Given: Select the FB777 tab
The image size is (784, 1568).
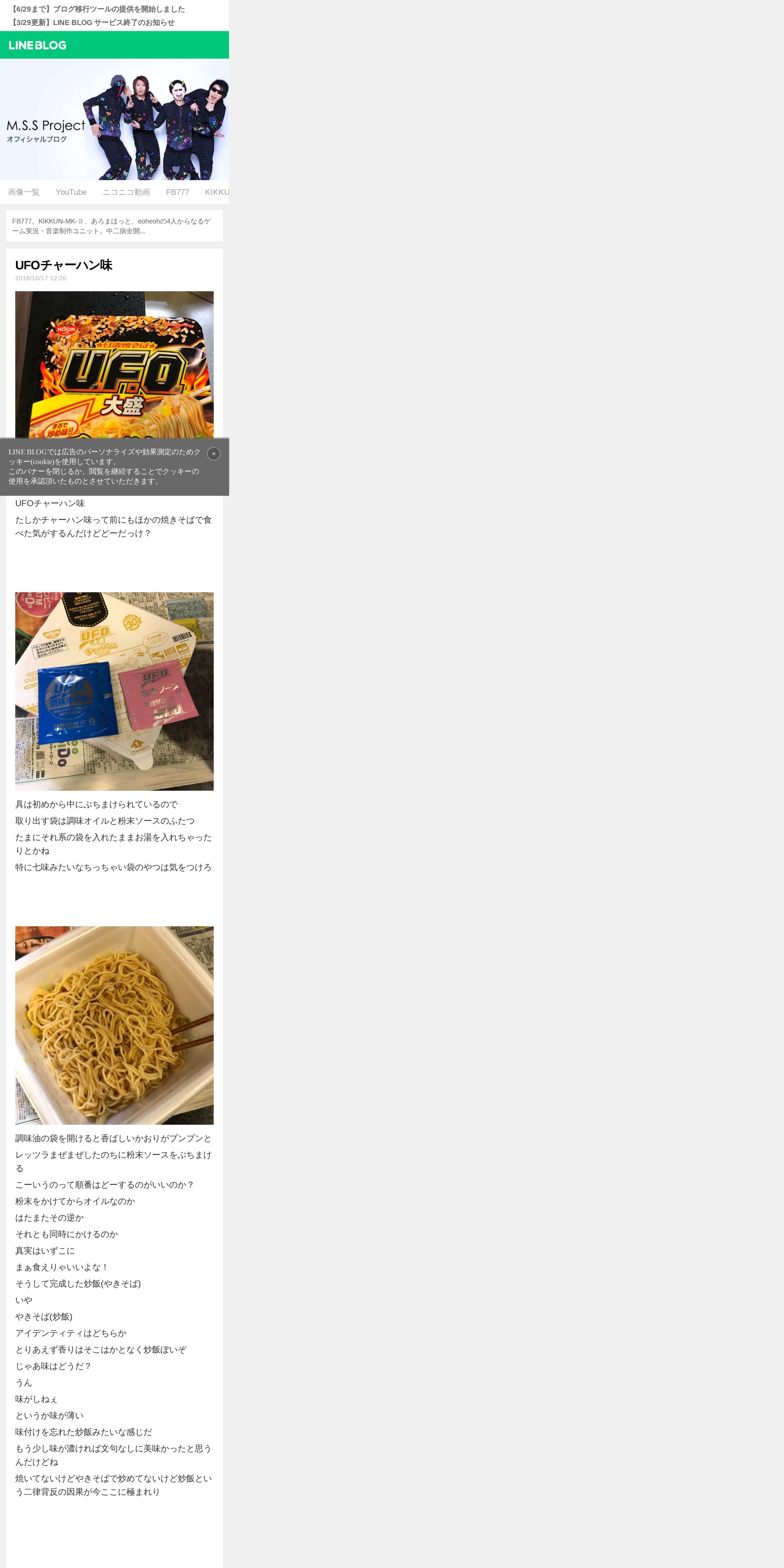Looking at the screenshot, I should click(x=178, y=192).
